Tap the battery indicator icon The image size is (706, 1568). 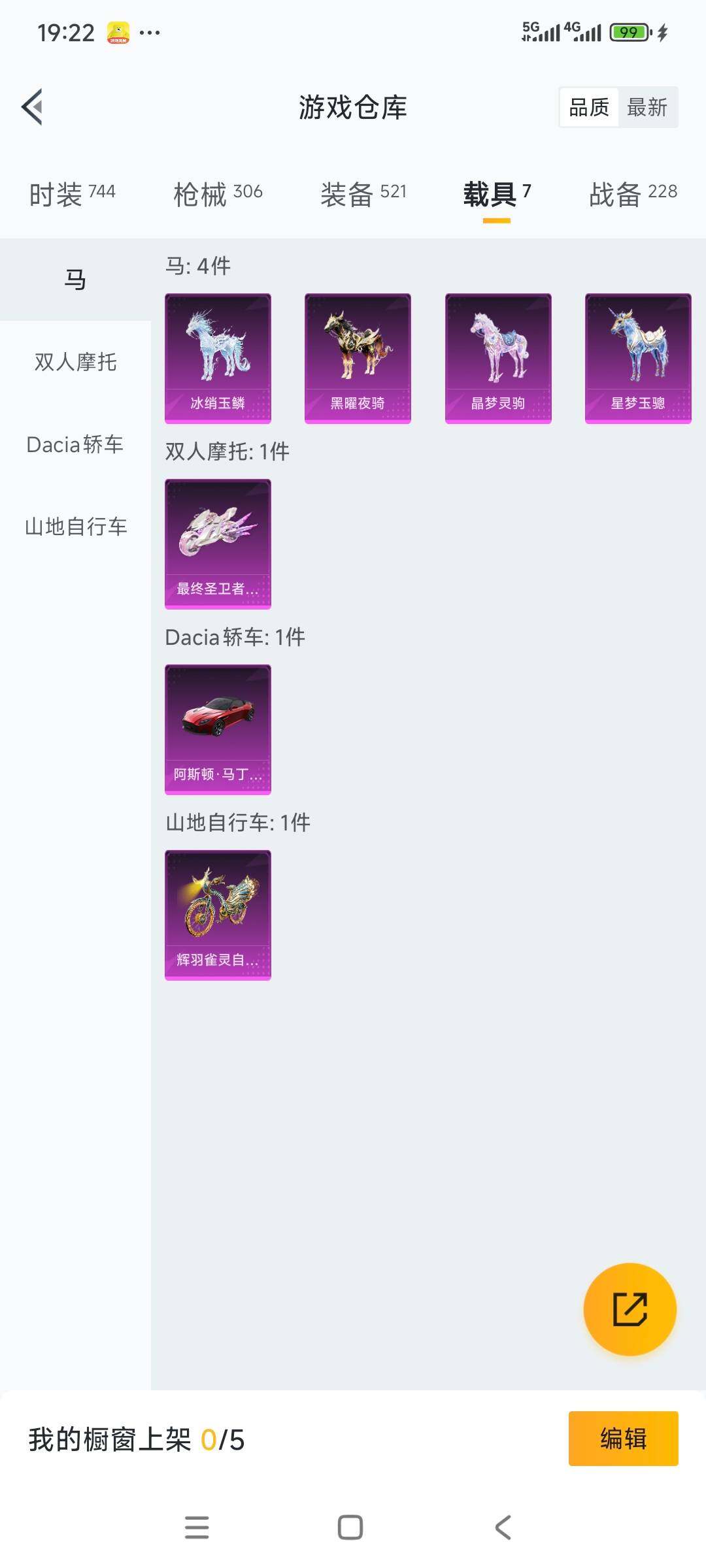click(629, 30)
